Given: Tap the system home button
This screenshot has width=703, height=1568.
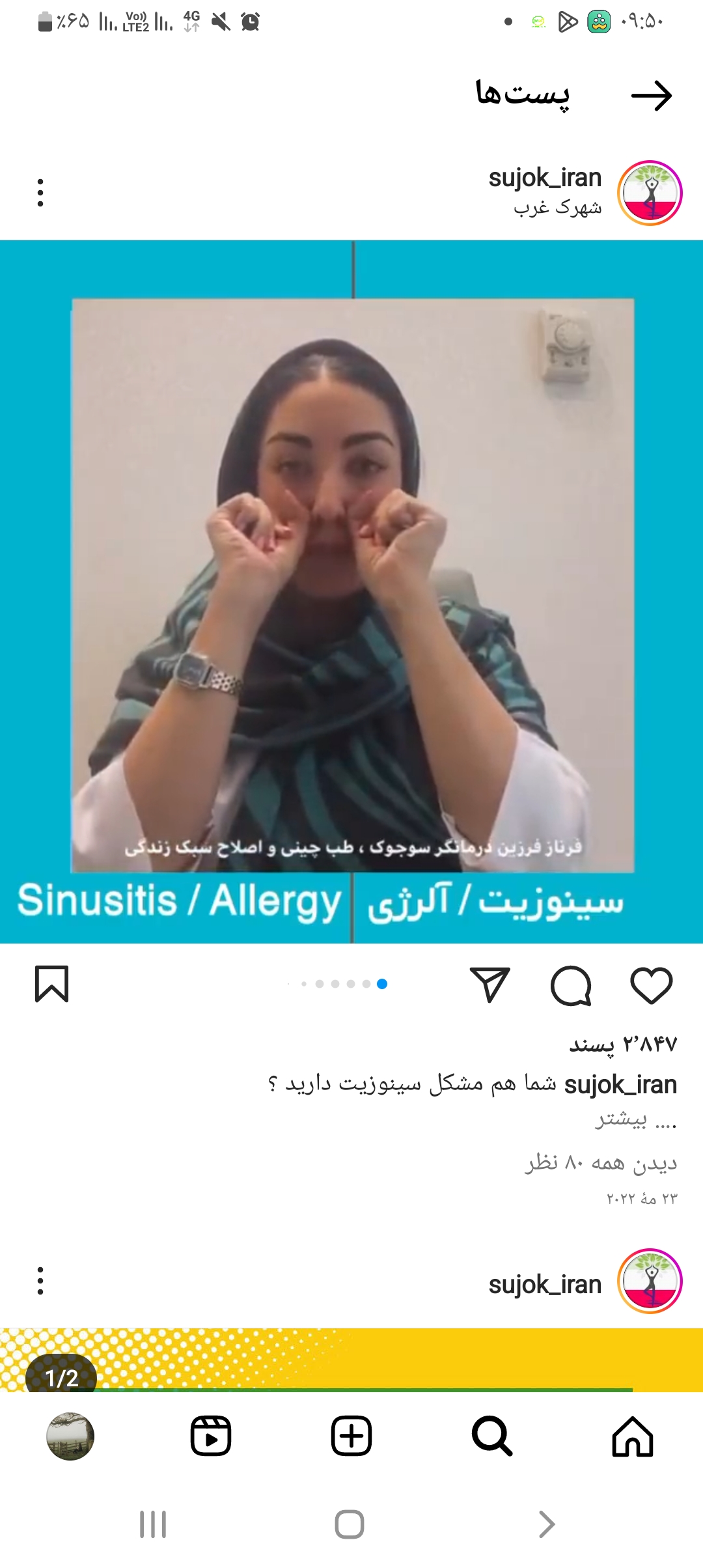Looking at the screenshot, I should (350, 1524).
